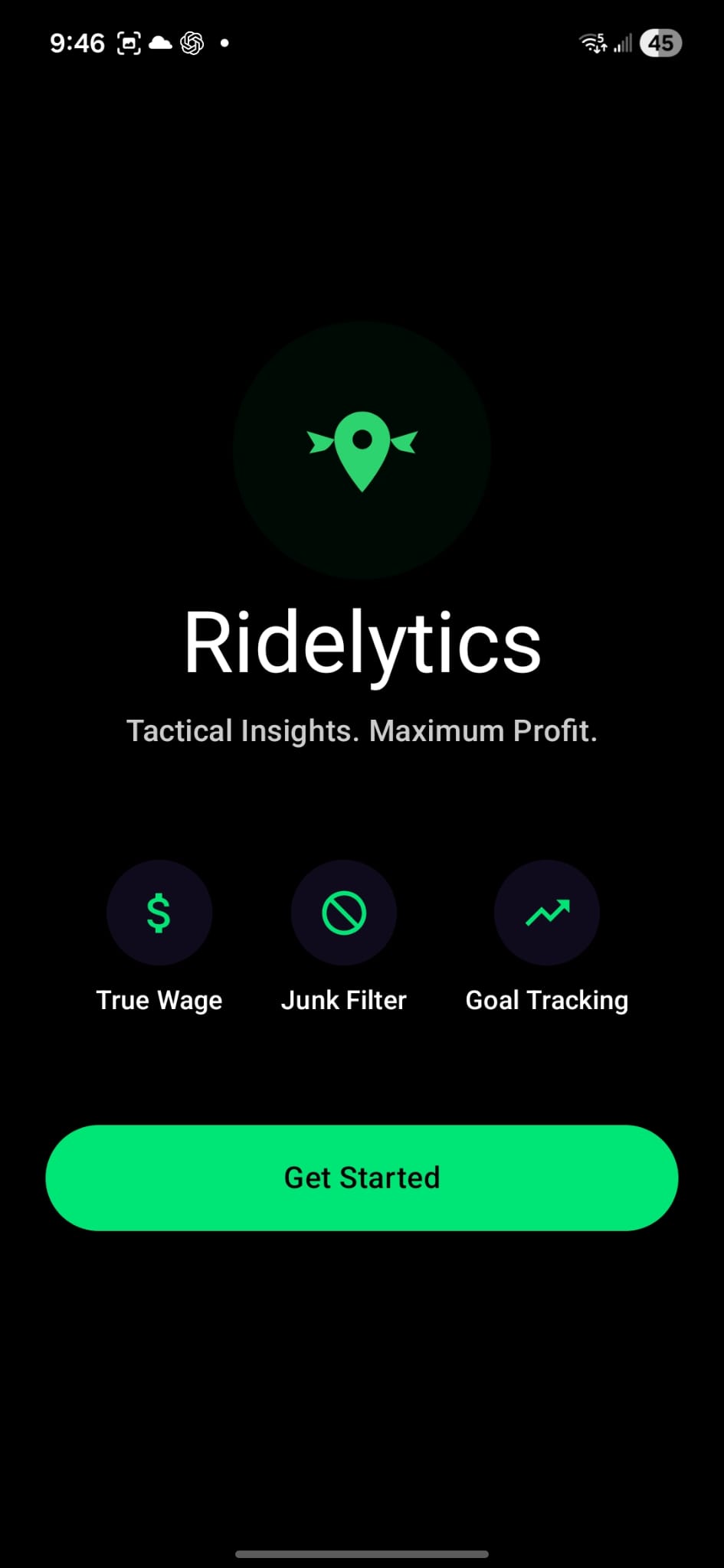This screenshot has width=724, height=1568.
Task: Open the battery indicator showing 45
Action: coord(660,43)
